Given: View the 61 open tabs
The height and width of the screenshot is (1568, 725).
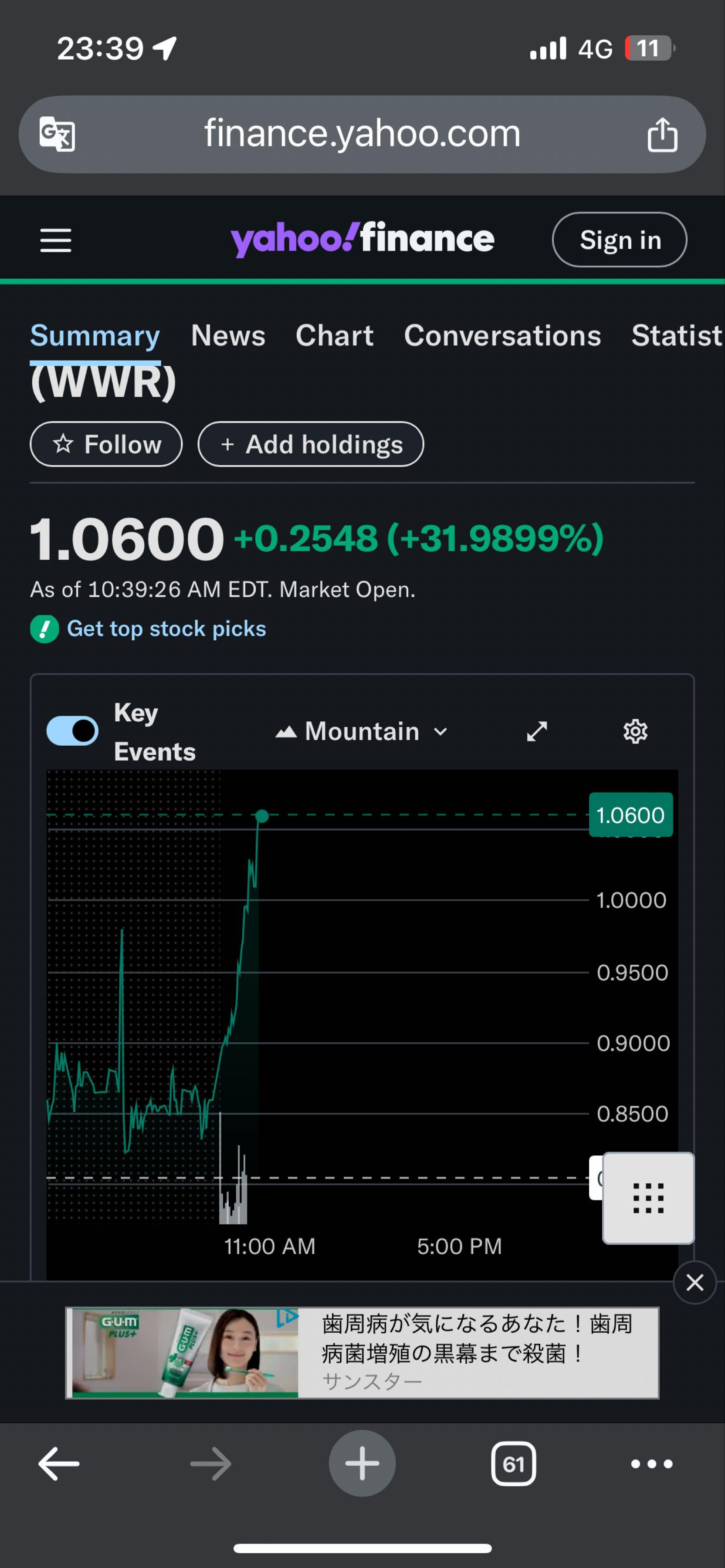Looking at the screenshot, I should (x=513, y=1463).
